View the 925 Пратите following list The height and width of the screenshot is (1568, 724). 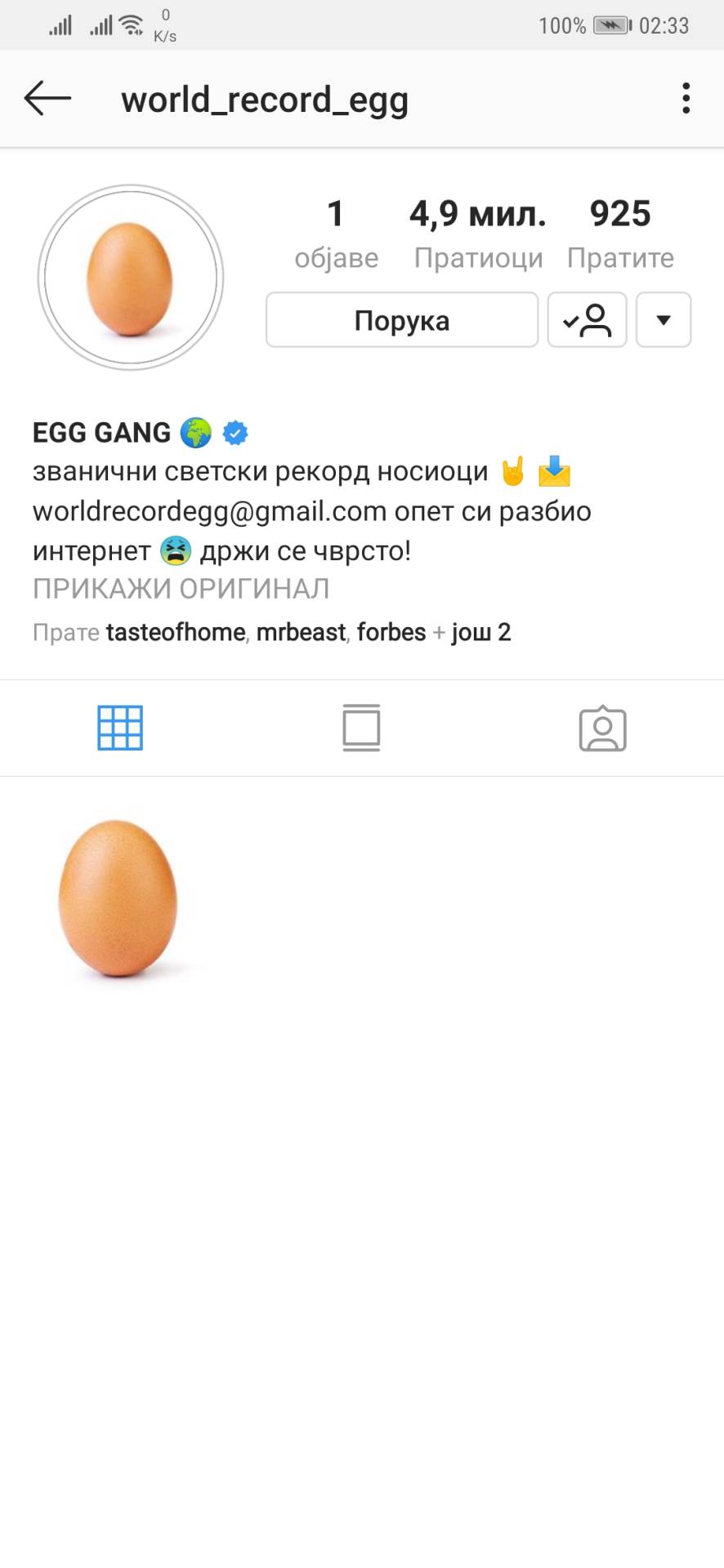pyautogui.click(x=620, y=234)
